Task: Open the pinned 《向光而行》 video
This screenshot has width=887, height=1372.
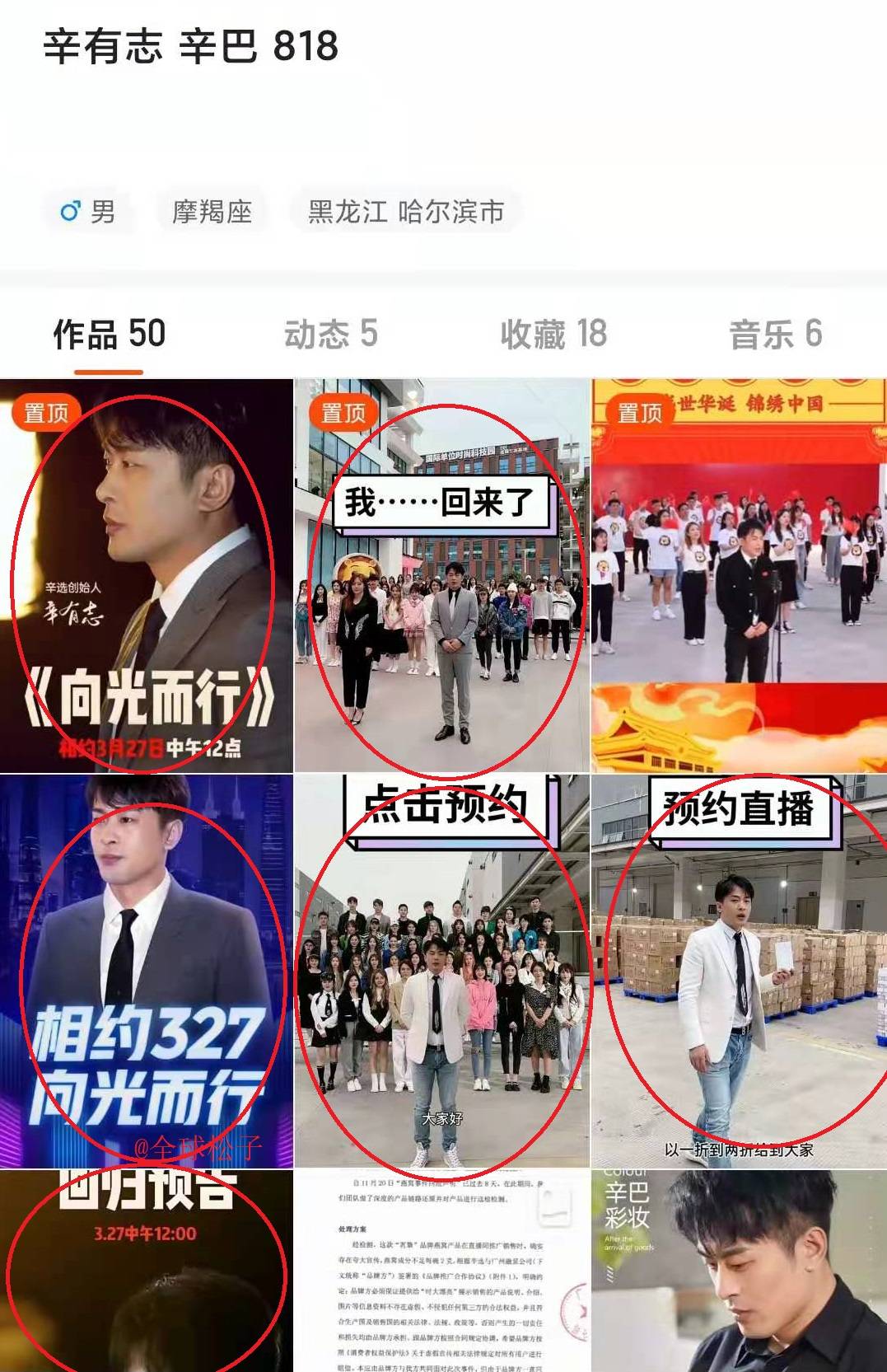Action: coord(147,577)
